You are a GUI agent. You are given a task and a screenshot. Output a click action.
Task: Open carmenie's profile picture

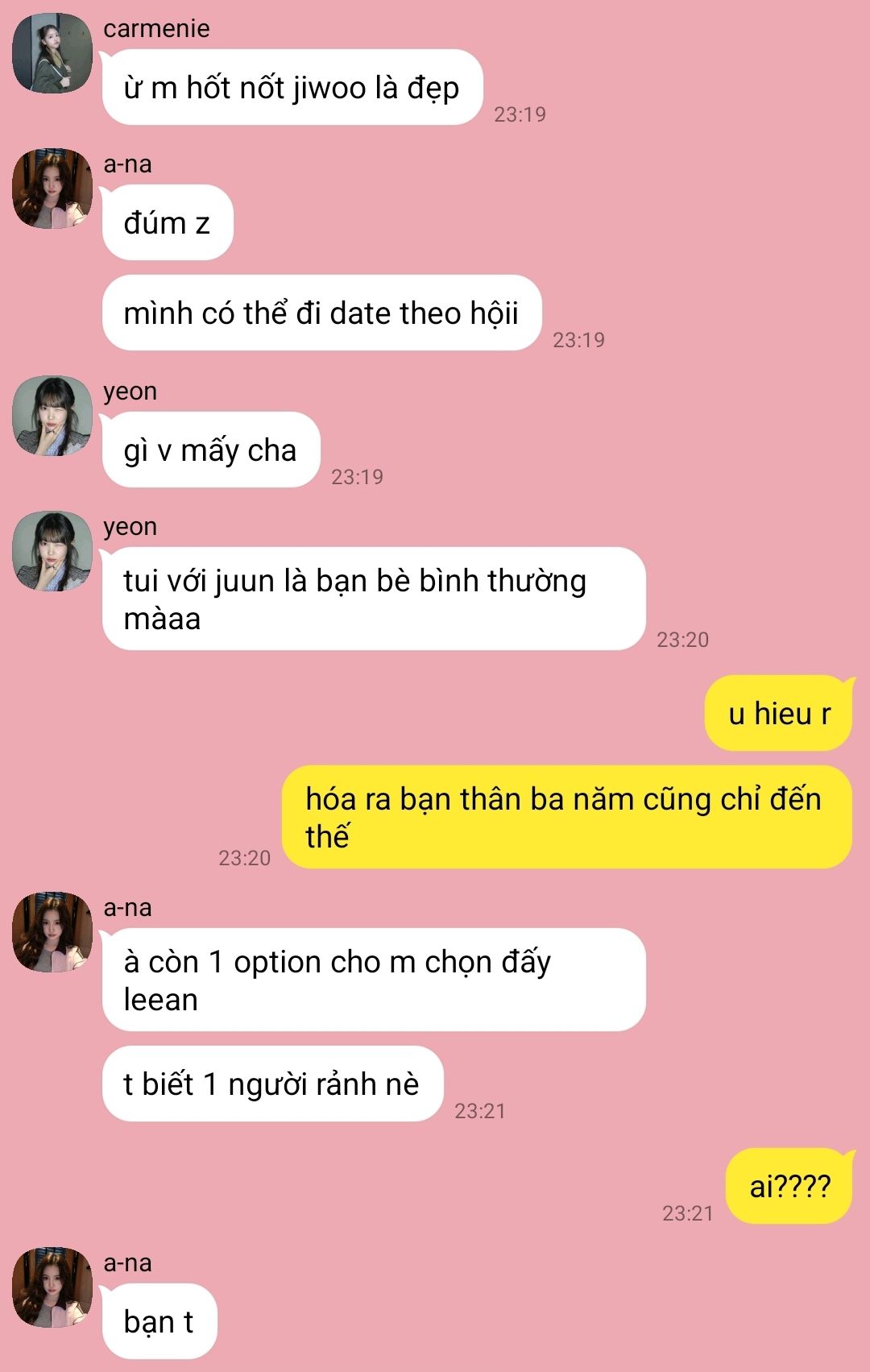click(x=52, y=53)
